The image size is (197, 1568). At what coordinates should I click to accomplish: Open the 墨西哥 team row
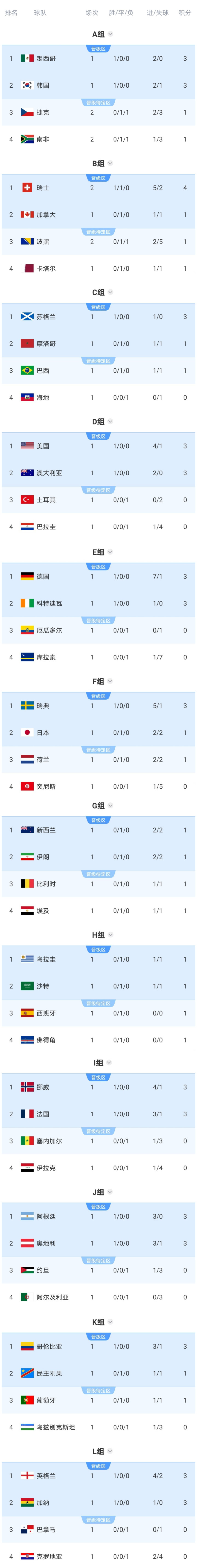pyautogui.click(x=99, y=58)
